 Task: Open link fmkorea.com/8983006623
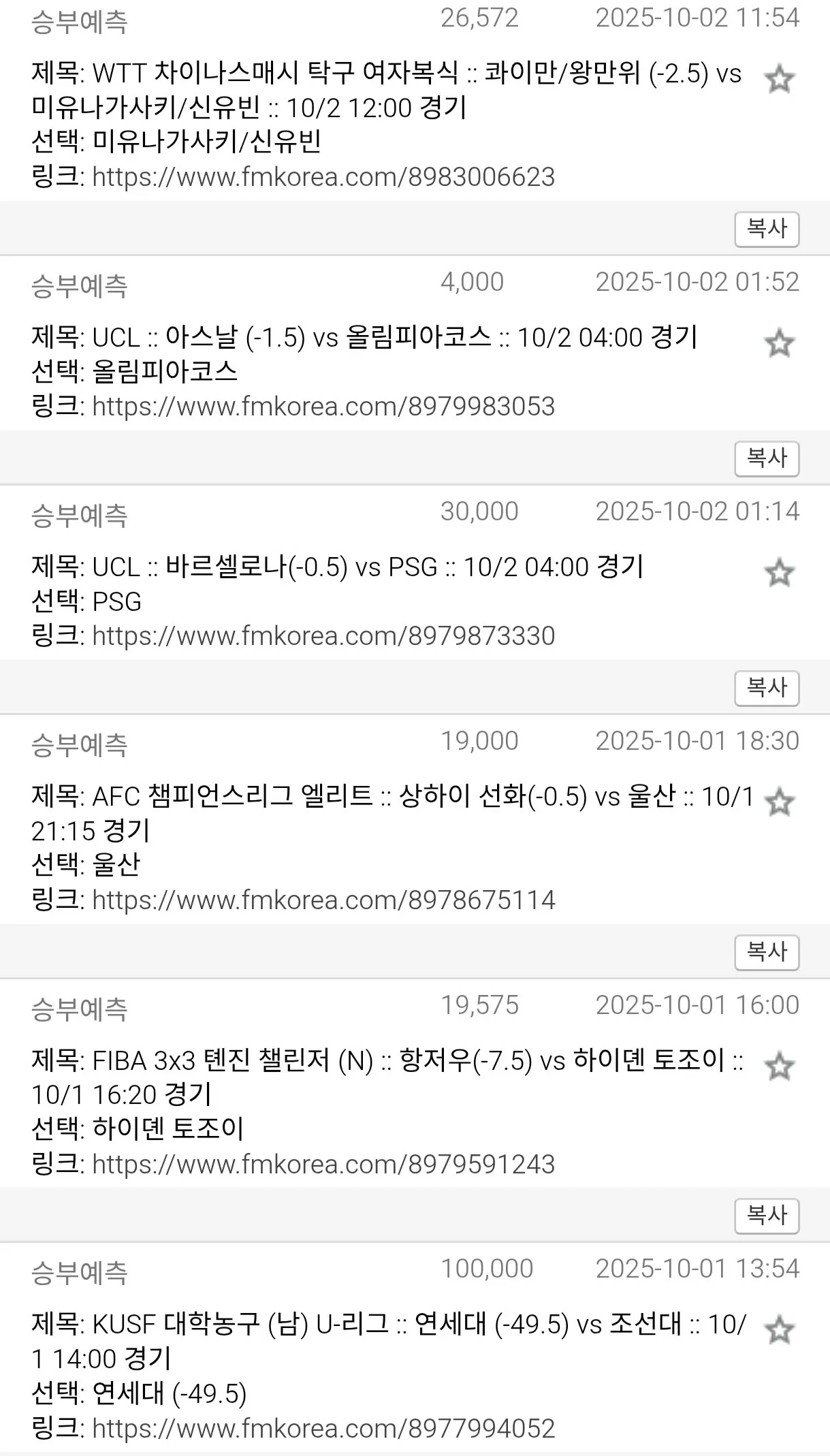[x=323, y=177]
